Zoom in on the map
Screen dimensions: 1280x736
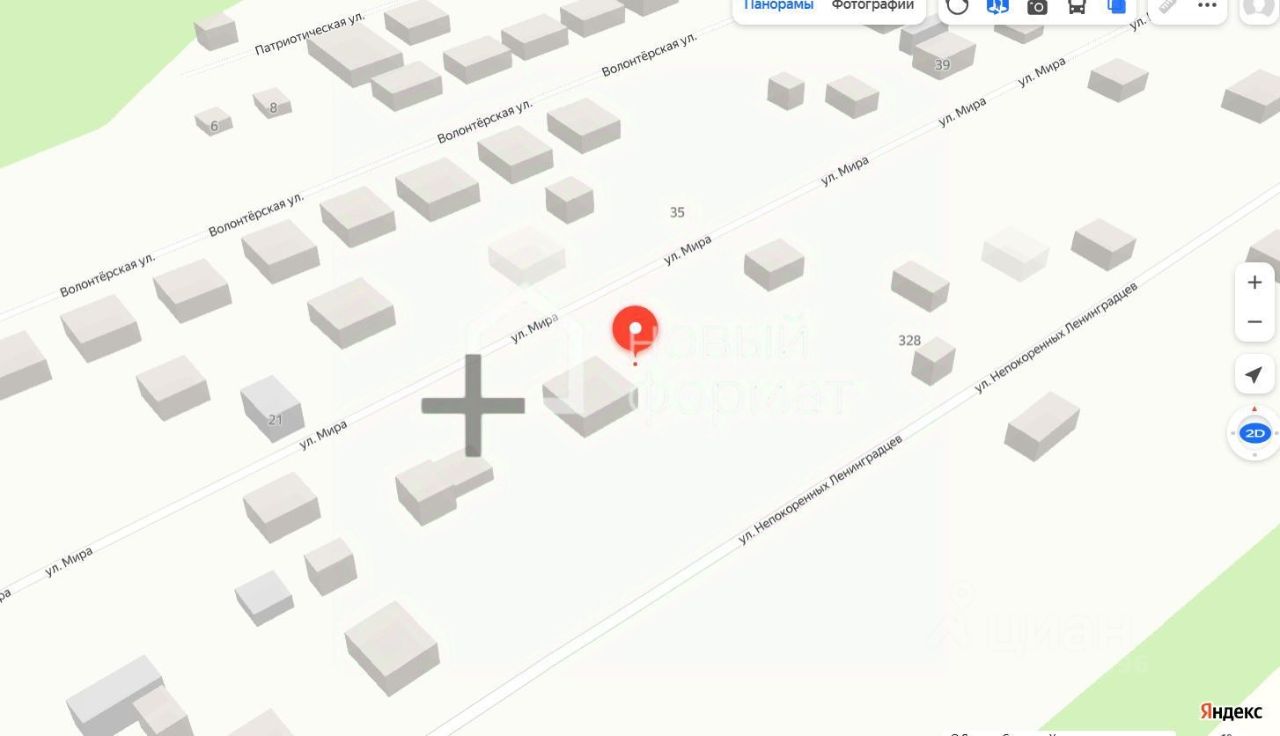pyautogui.click(x=1254, y=283)
